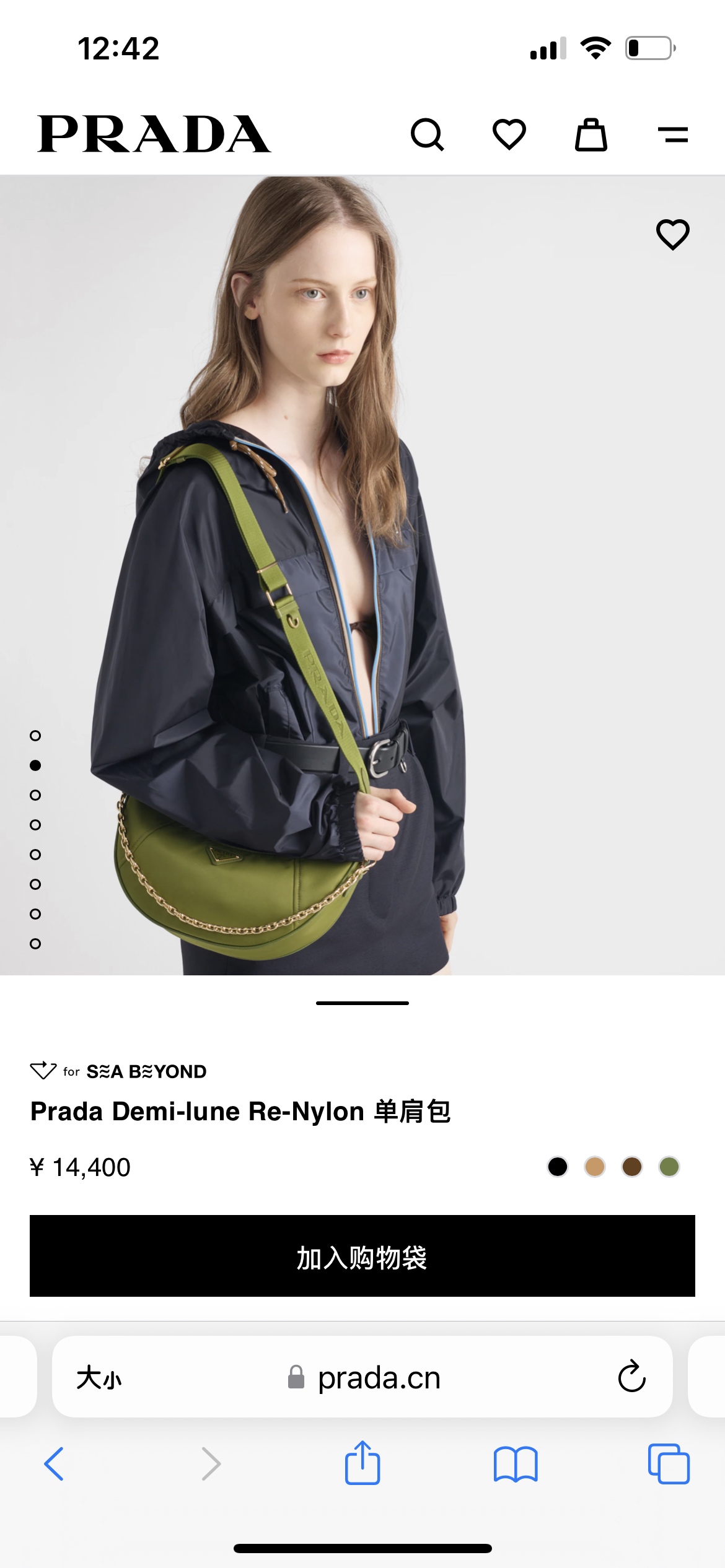The image size is (725, 1568).
Task: Open the 大小 text size menu
Action: coord(99,1378)
